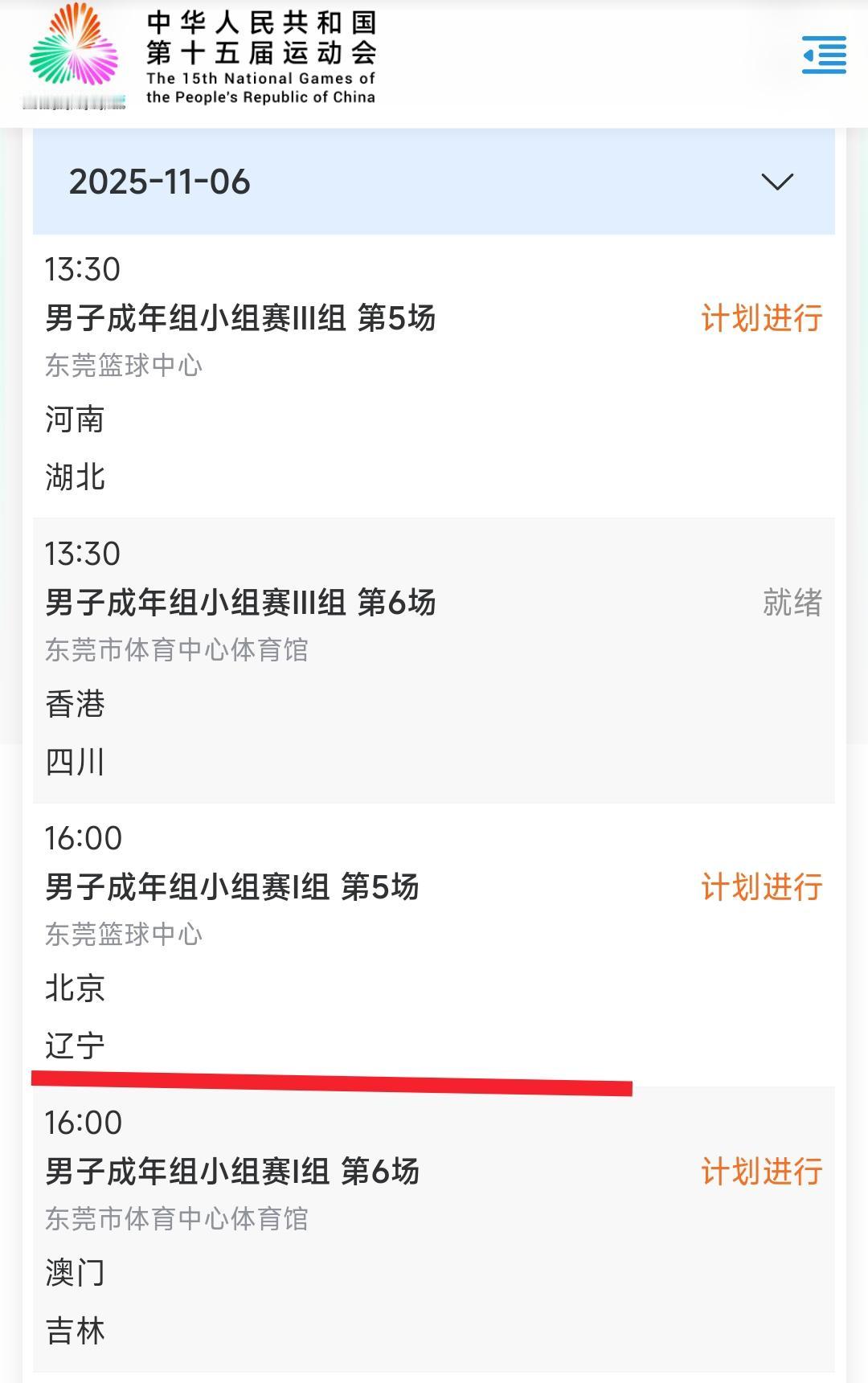Select the 河南 team name
Viewport: 868px width, 1383px height.
tap(72, 421)
